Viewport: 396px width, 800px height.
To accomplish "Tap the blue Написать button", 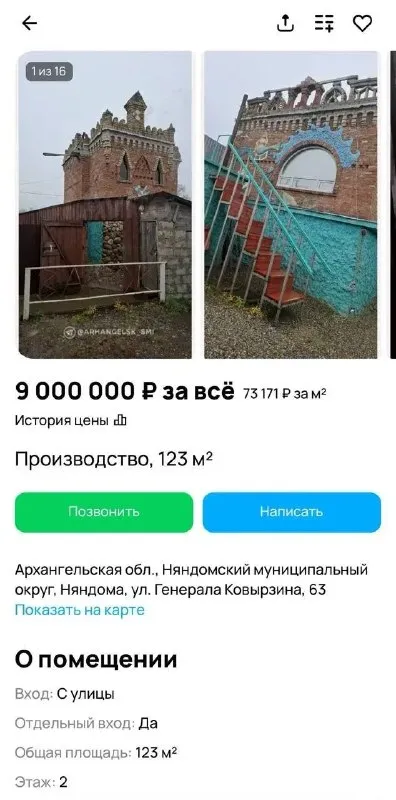I will pyautogui.click(x=291, y=512).
